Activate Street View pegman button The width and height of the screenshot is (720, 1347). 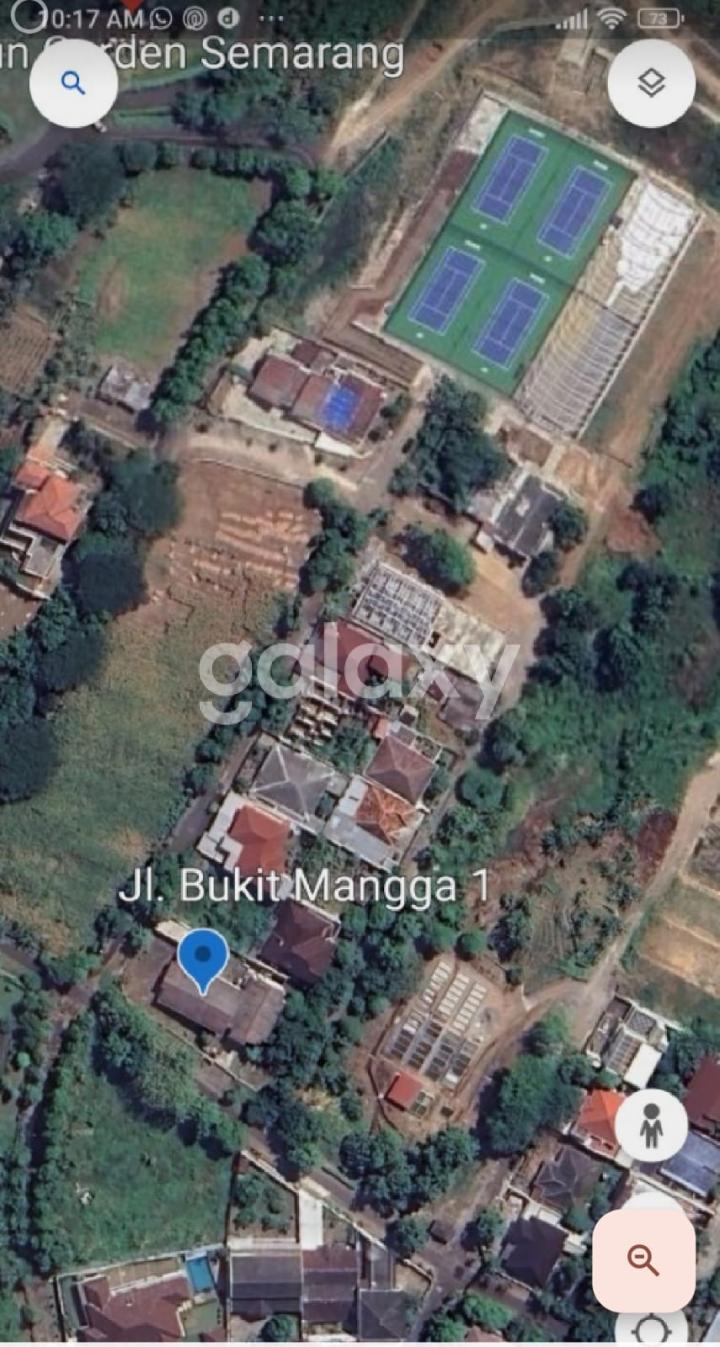click(651, 1125)
